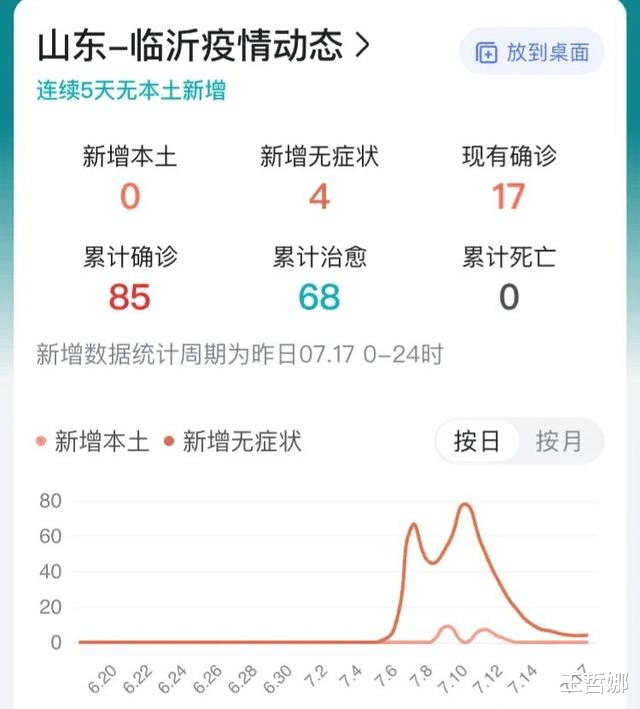Toggle the 新增本土 series in the legend

[92, 441]
